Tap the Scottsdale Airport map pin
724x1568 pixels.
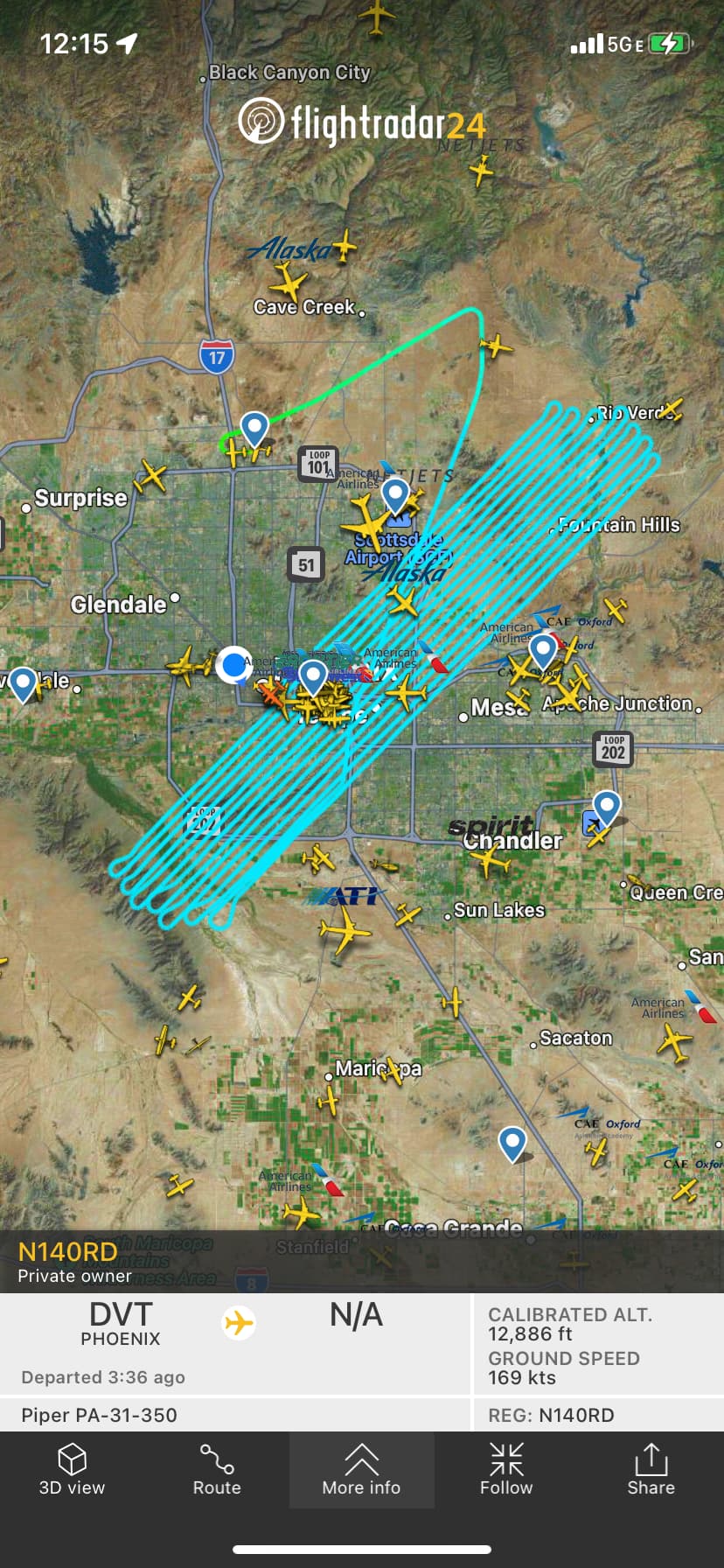395,495
